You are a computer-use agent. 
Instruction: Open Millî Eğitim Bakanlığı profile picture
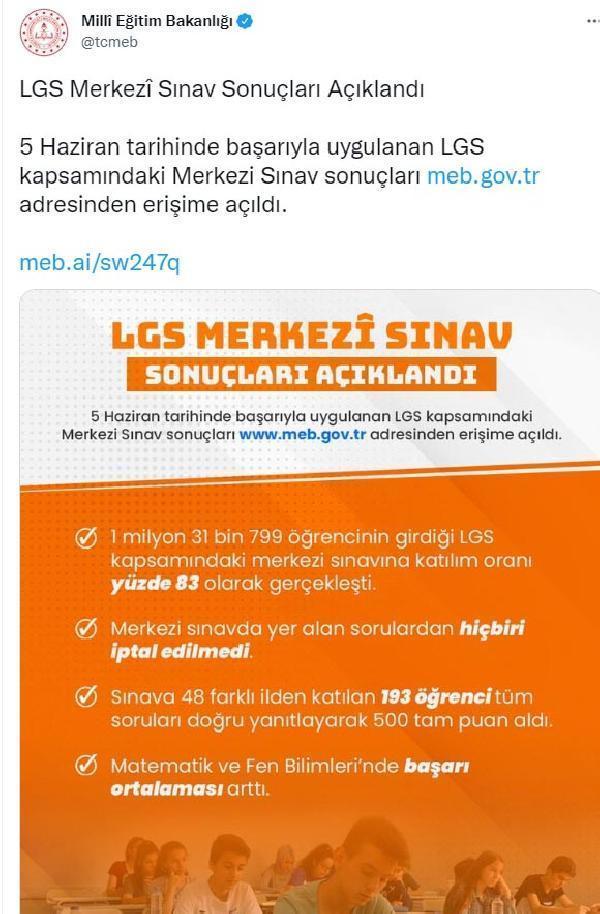click(x=42, y=31)
